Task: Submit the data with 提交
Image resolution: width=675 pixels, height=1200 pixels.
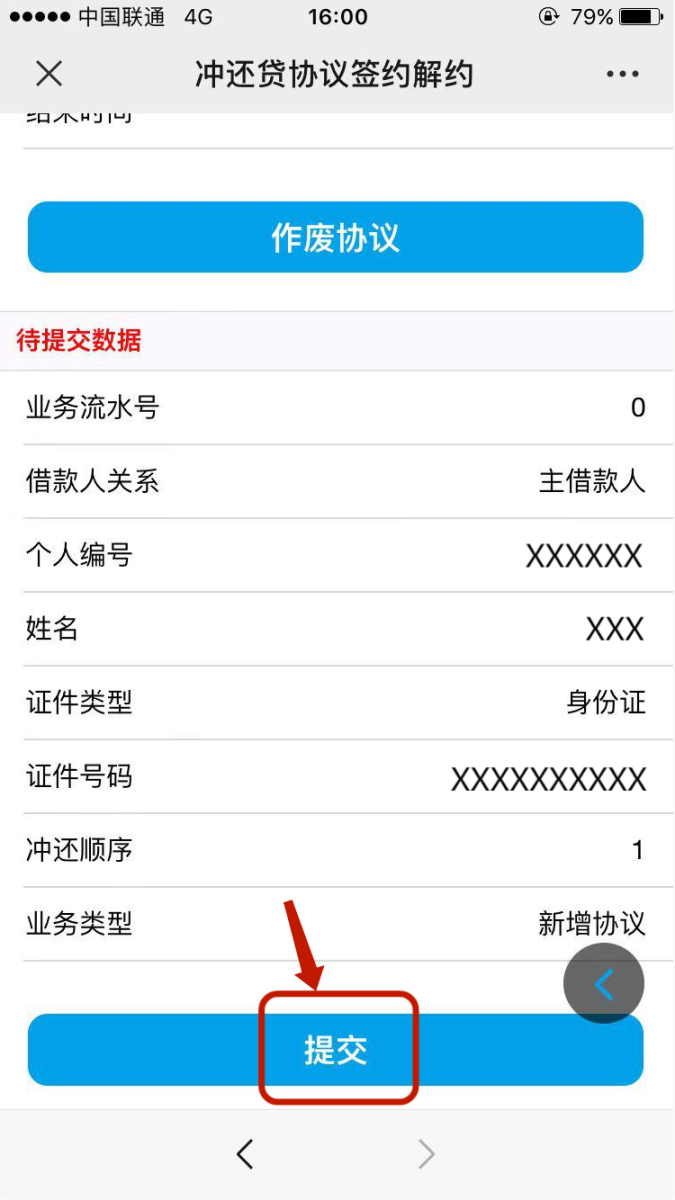Action: pyautogui.click(x=336, y=1050)
